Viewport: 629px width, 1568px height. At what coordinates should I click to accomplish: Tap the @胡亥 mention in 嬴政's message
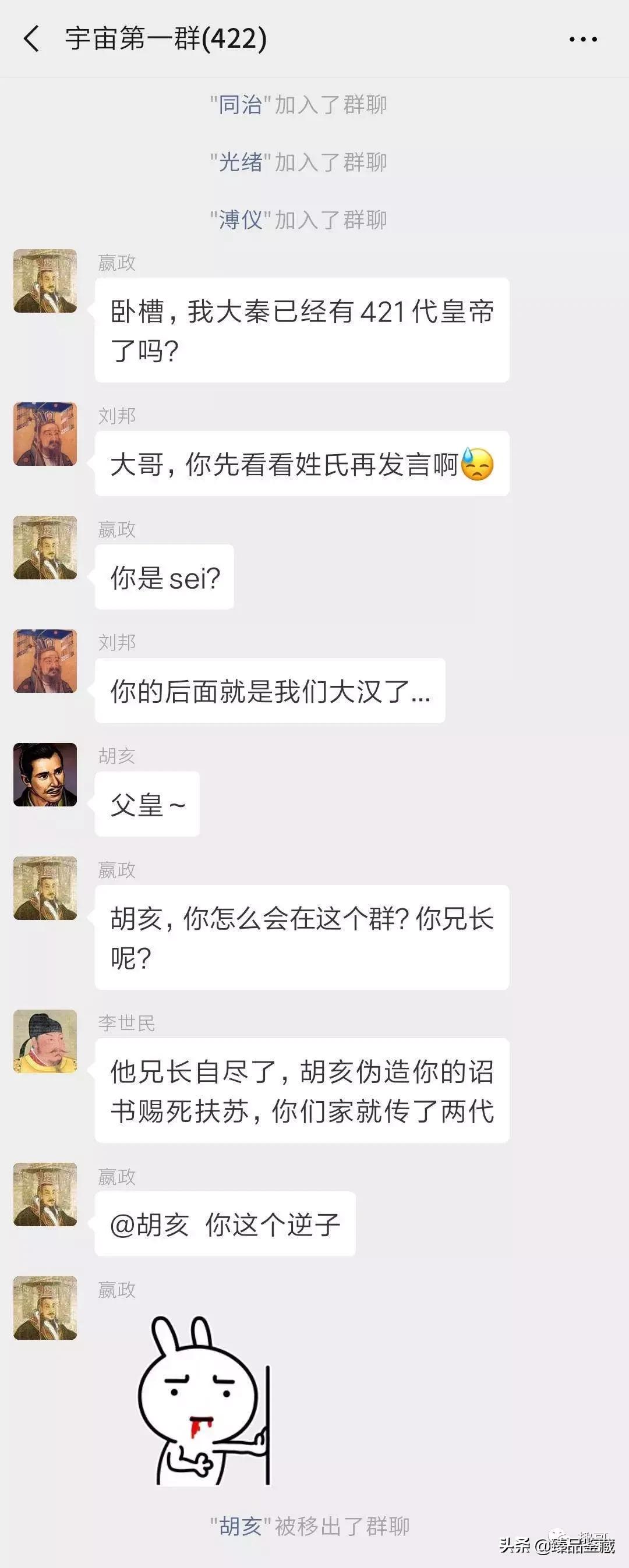[x=148, y=1223]
